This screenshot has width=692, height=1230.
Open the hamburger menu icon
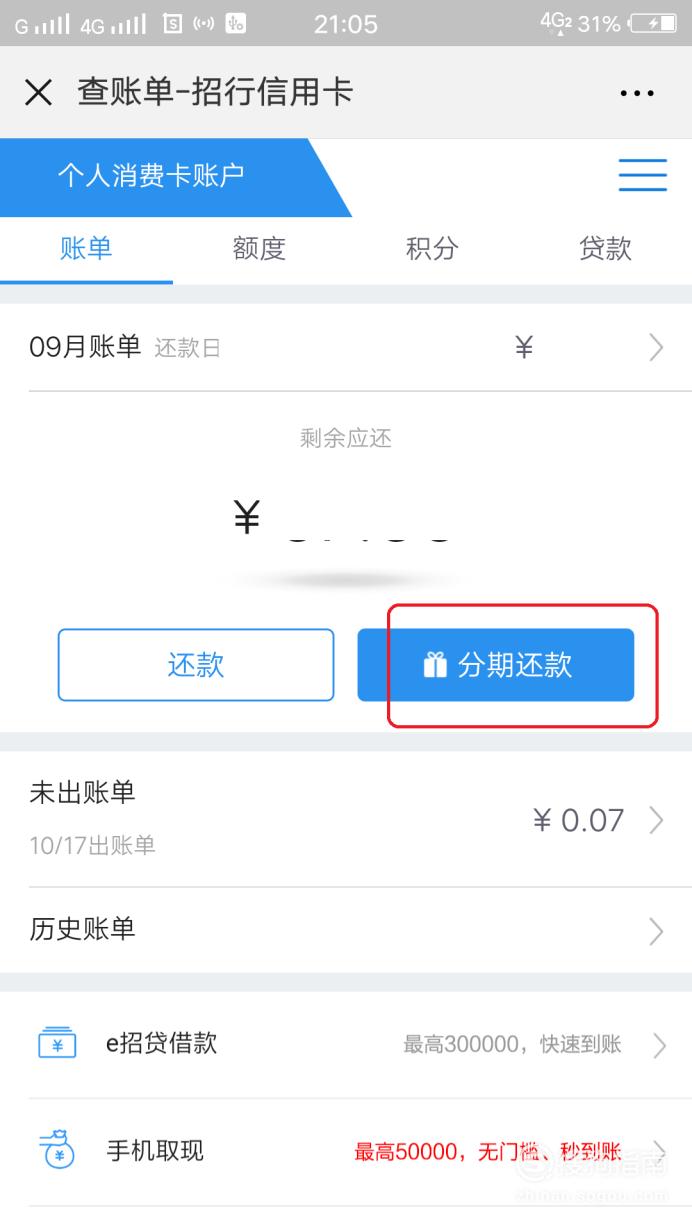tap(642, 175)
